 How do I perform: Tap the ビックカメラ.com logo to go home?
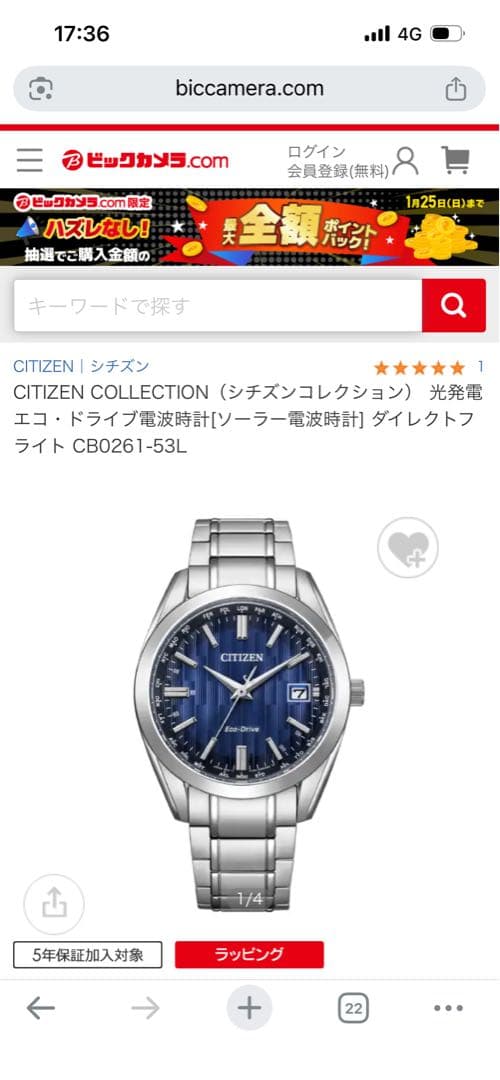pyautogui.click(x=145, y=160)
